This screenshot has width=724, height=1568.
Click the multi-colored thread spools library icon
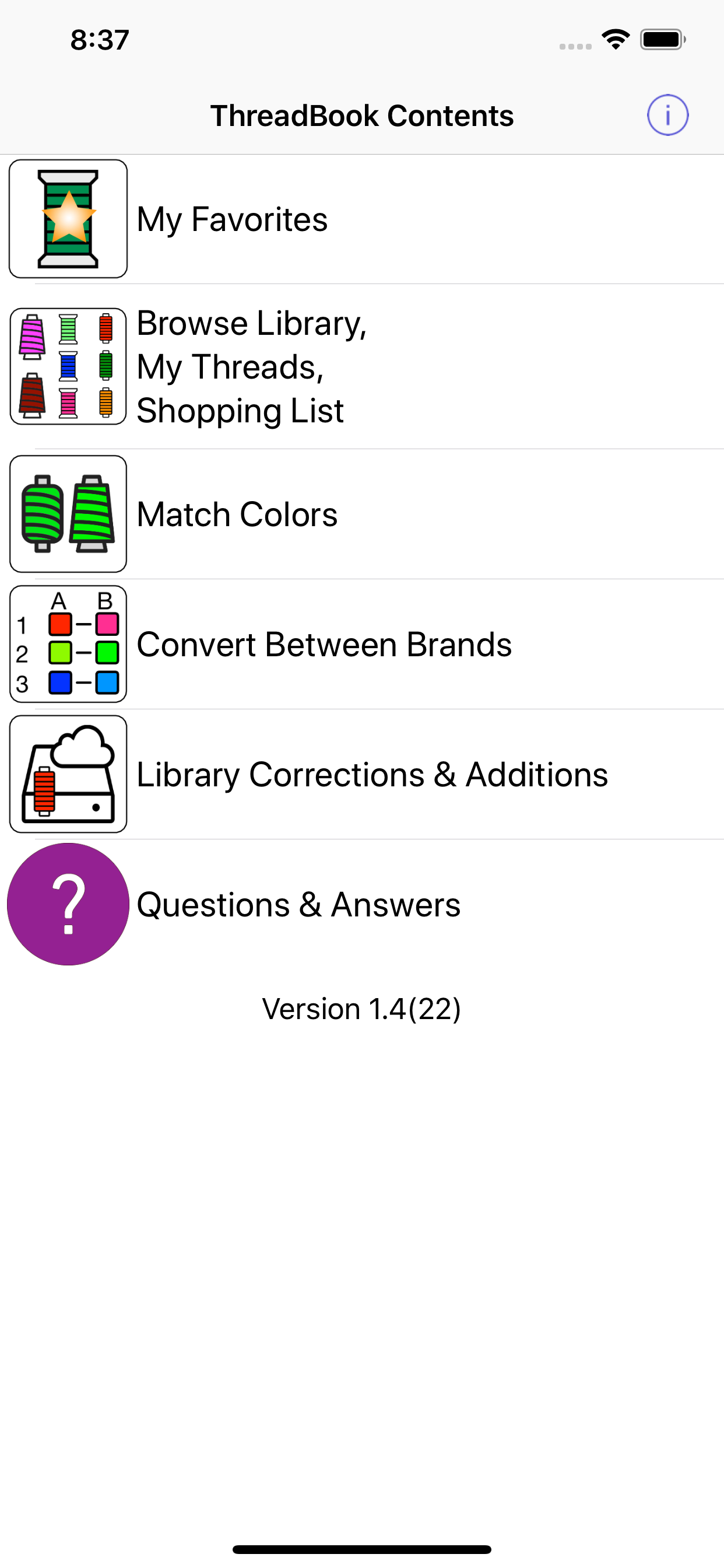68,365
